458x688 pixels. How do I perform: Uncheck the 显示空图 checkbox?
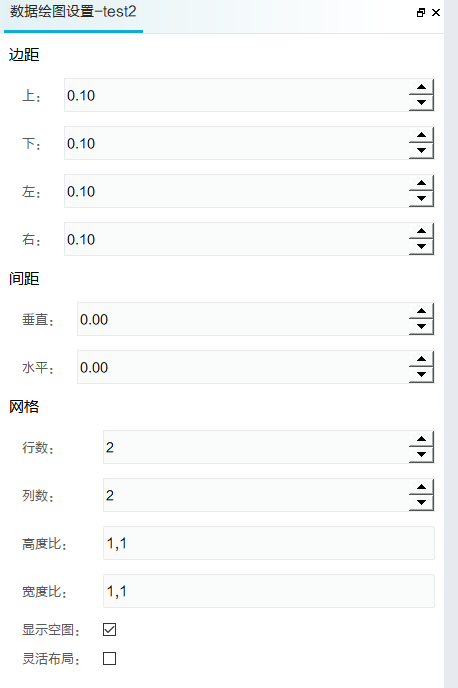coord(110,630)
